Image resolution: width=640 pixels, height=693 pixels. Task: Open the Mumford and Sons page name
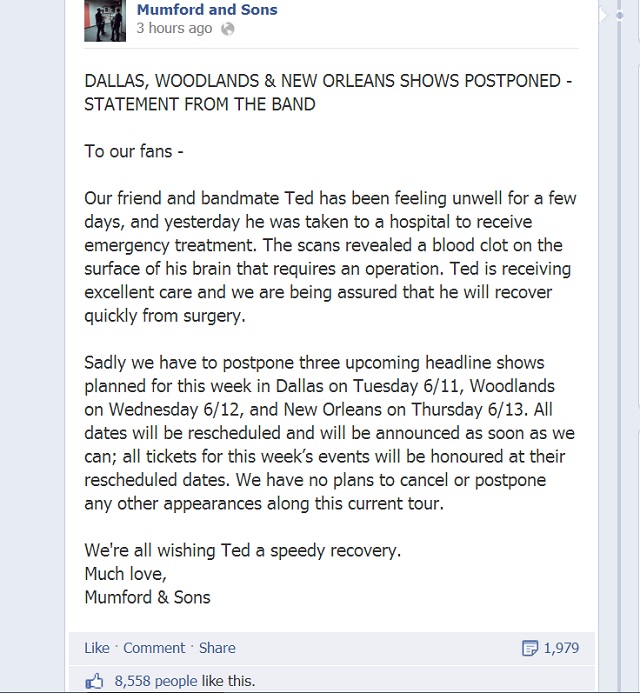click(206, 10)
